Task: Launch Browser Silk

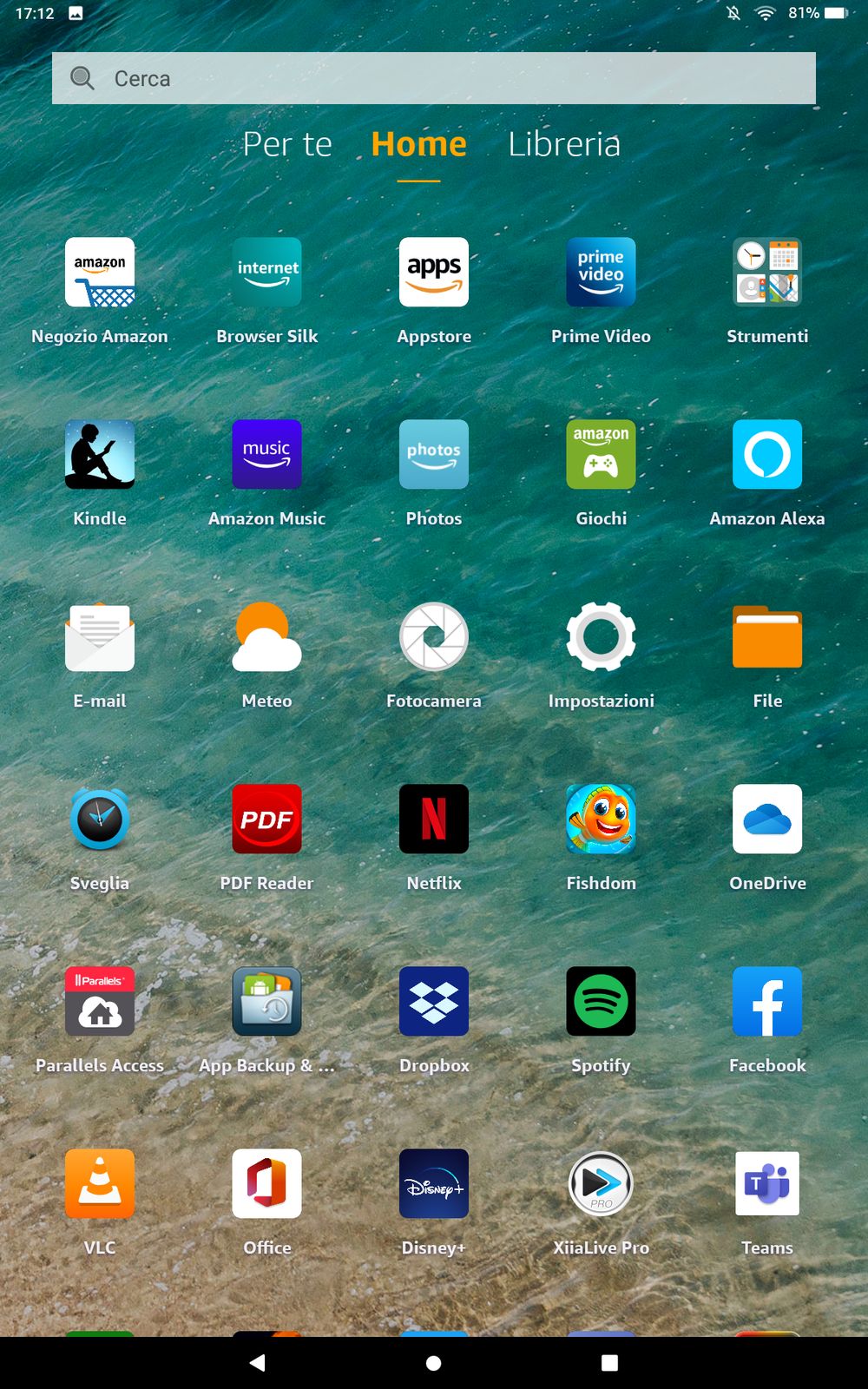Action: coord(266,273)
